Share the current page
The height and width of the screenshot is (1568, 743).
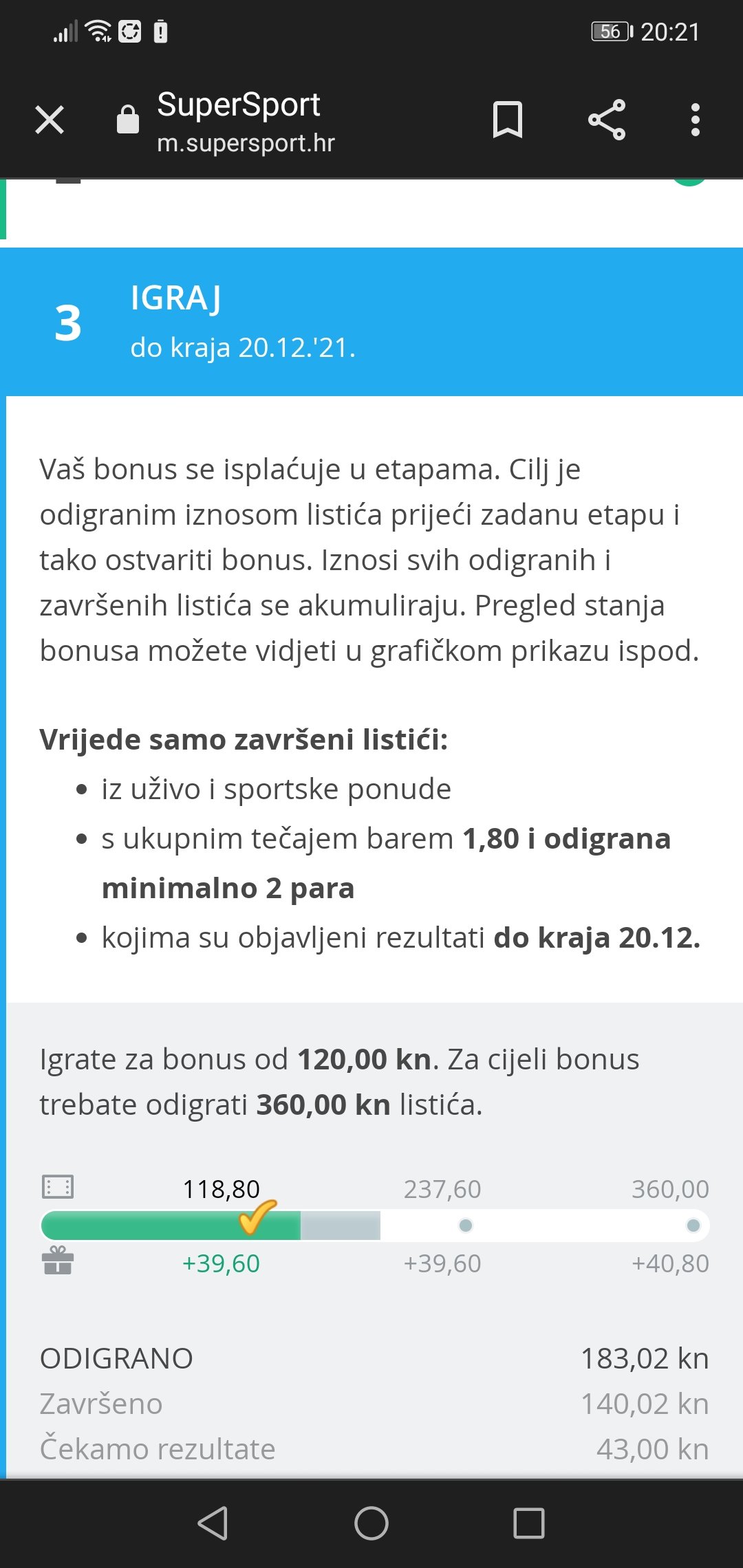click(607, 120)
